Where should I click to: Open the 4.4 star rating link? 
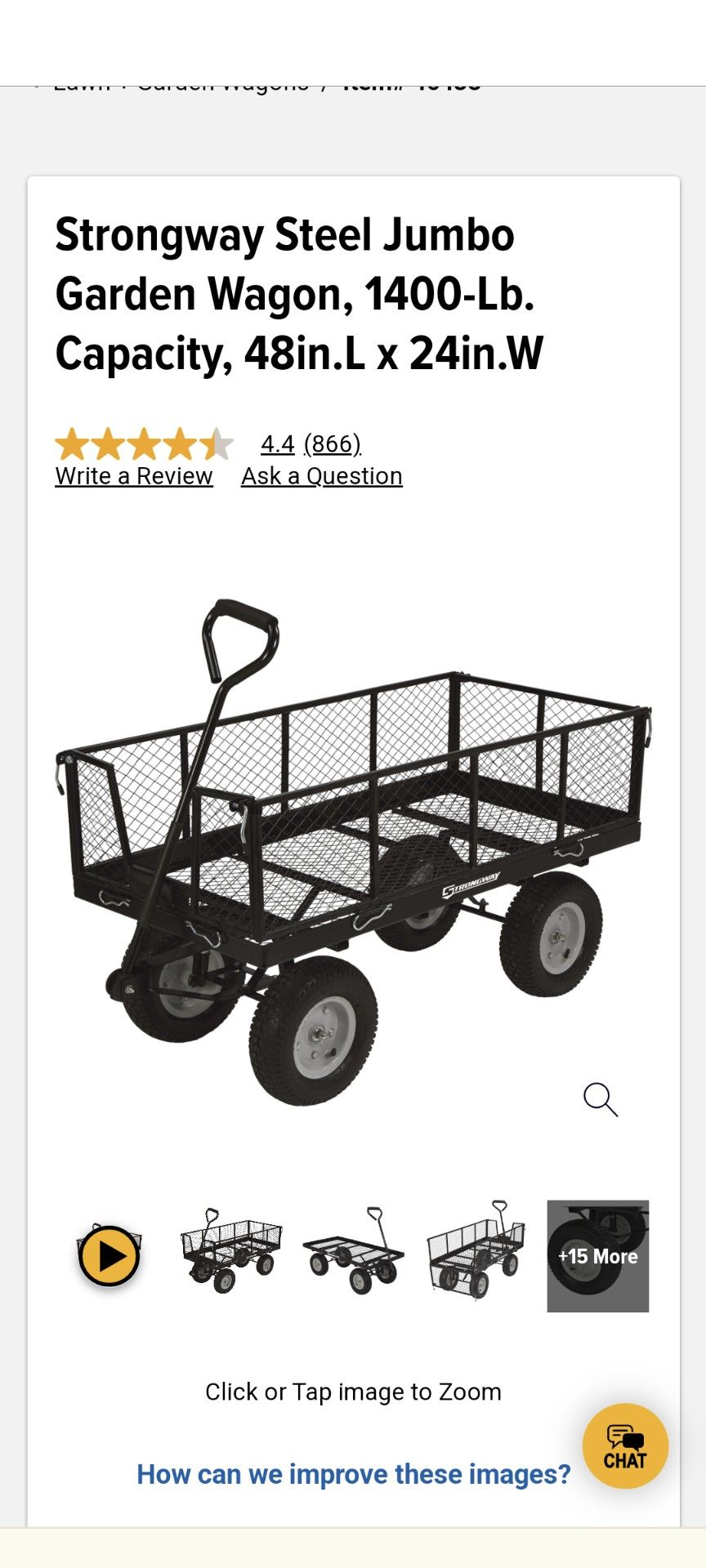(277, 443)
